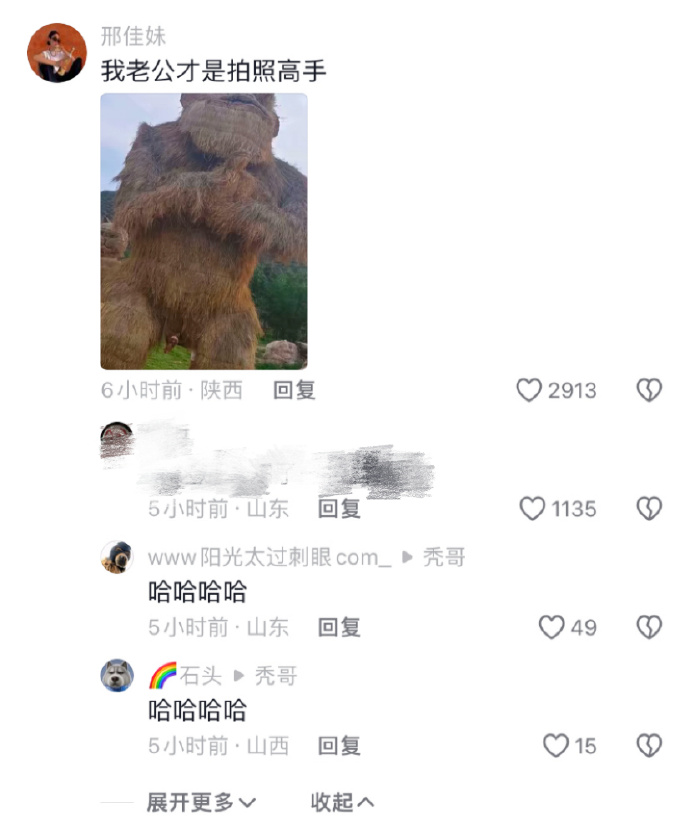
Task: Expand more replies with 展开更多
Action: click(x=201, y=802)
